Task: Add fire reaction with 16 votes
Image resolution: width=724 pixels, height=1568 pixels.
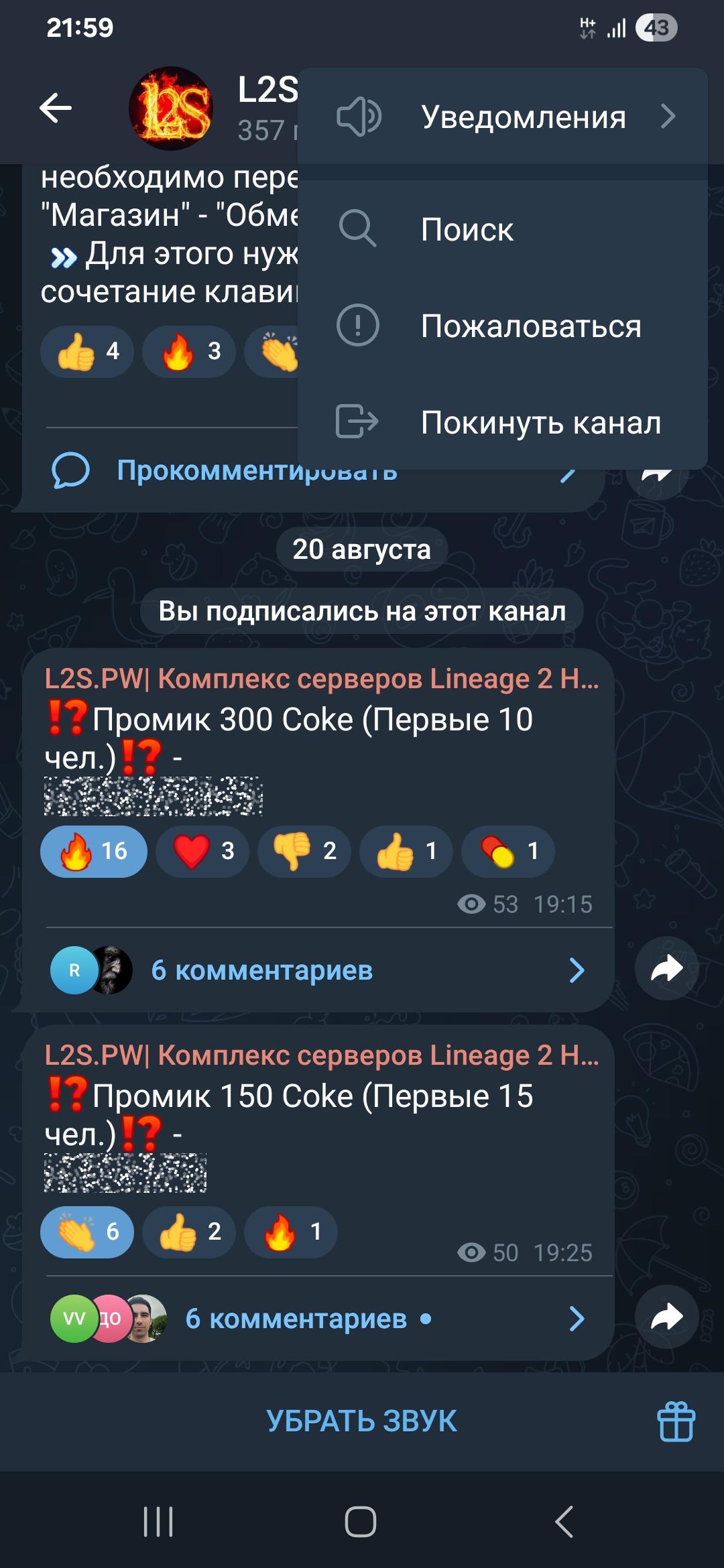Action: click(x=94, y=851)
